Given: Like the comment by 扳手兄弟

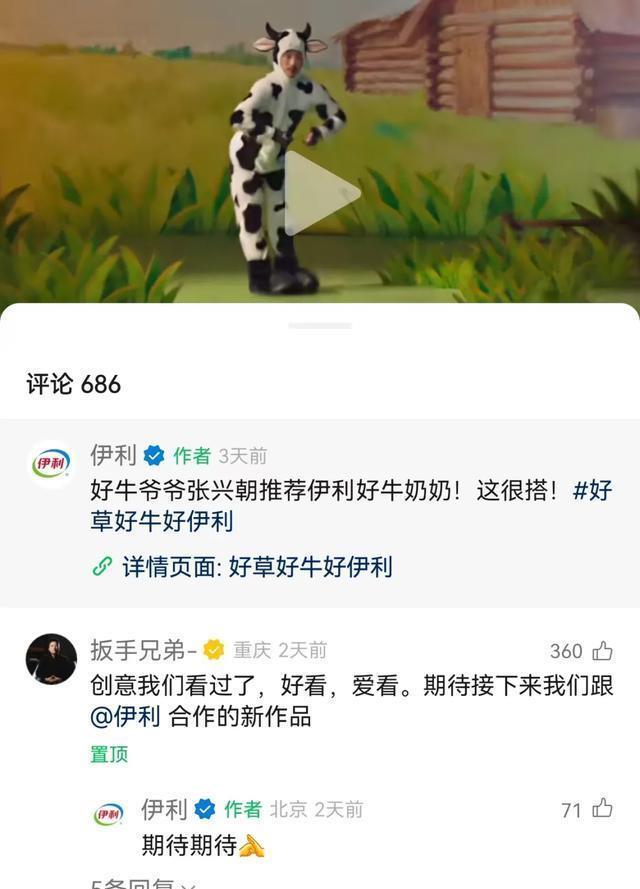Looking at the screenshot, I should click(x=602, y=651).
